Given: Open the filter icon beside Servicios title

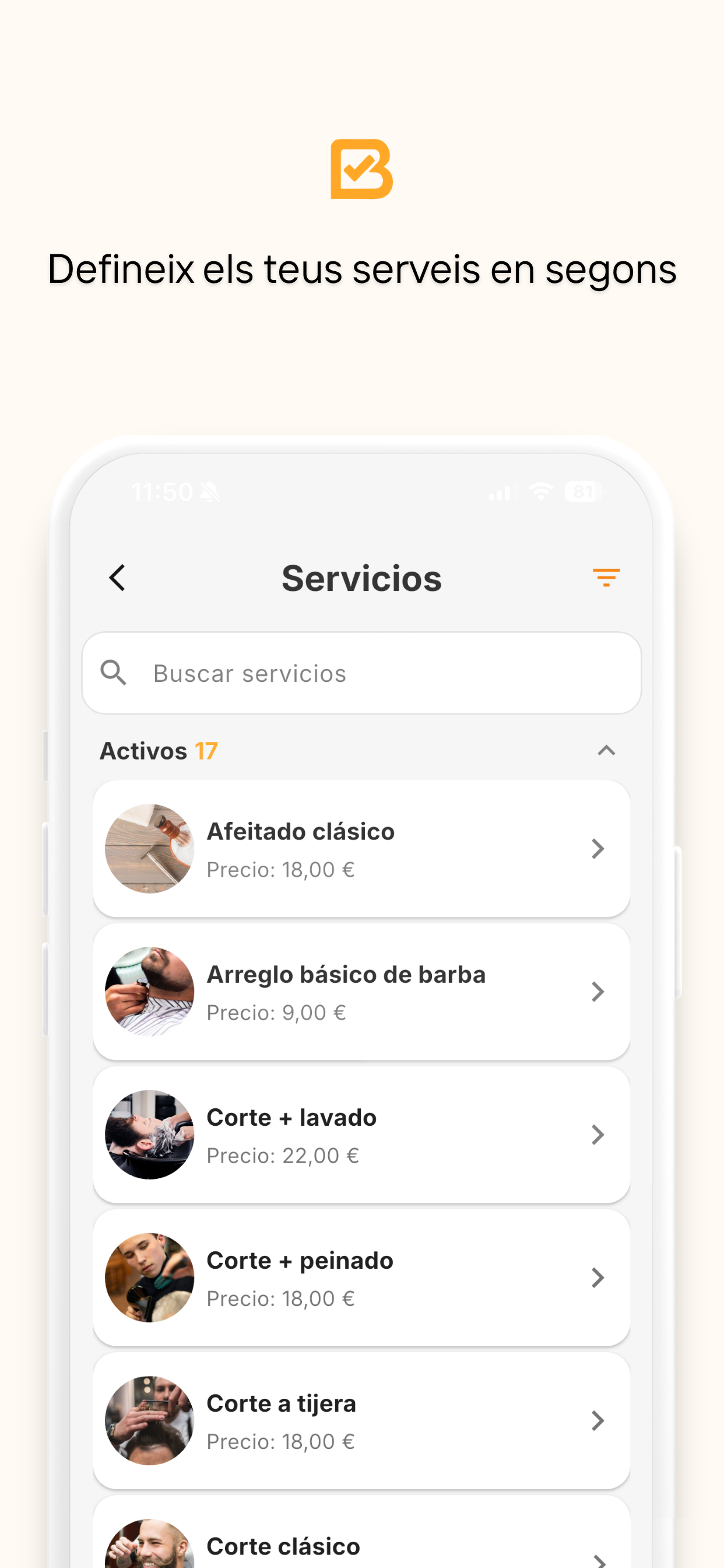Looking at the screenshot, I should 607,577.
